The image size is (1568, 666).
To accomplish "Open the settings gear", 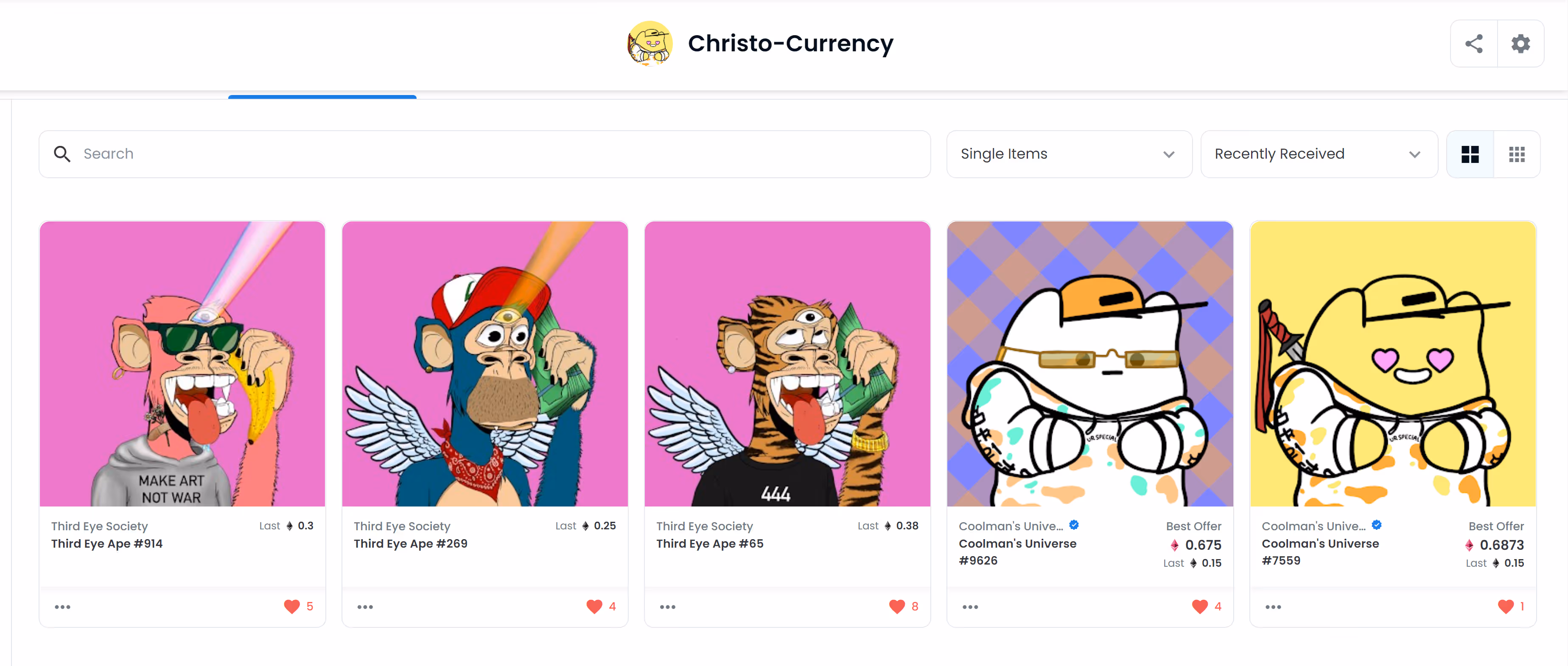I will coord(1520,43).
